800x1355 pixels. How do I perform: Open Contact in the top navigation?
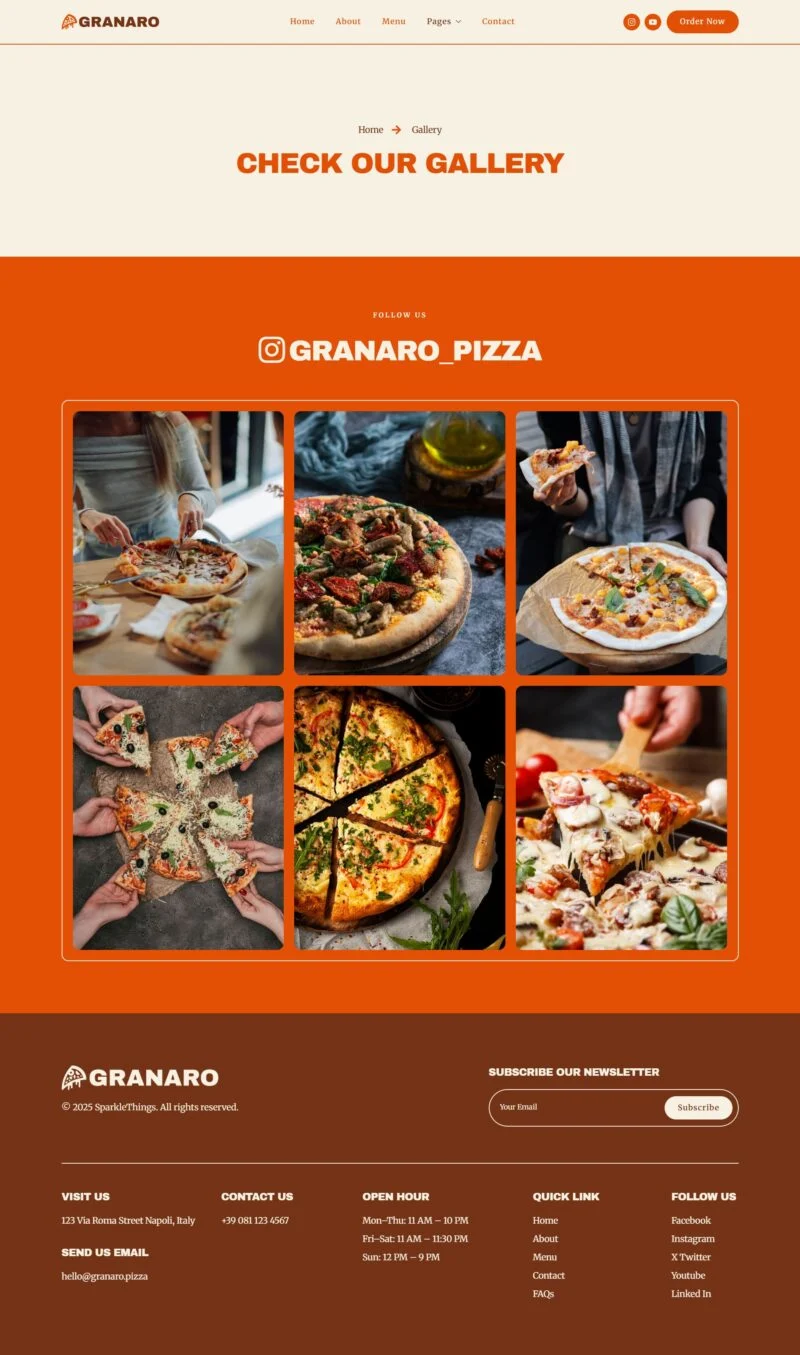(x=498, y=22)
